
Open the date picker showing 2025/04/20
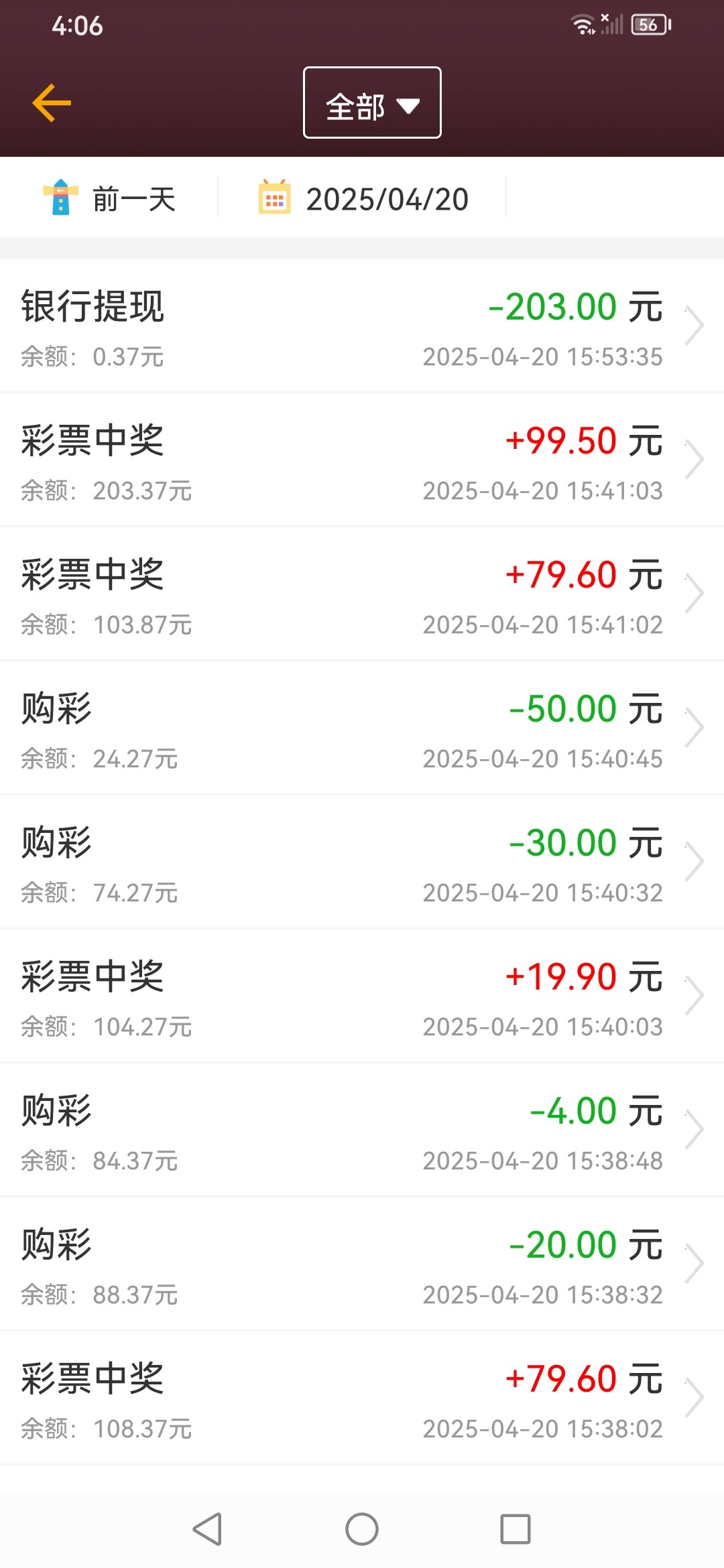(x=364, y=199)
